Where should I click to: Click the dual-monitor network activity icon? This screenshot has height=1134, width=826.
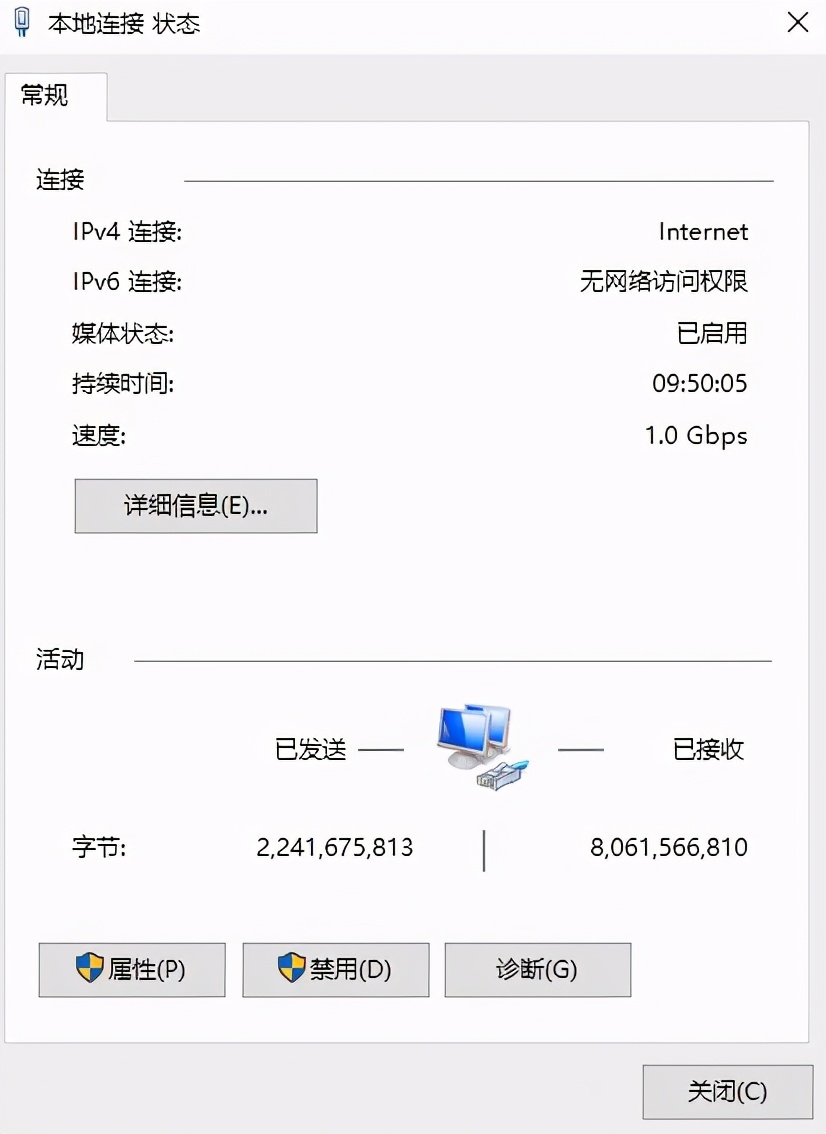coord(472,730)
